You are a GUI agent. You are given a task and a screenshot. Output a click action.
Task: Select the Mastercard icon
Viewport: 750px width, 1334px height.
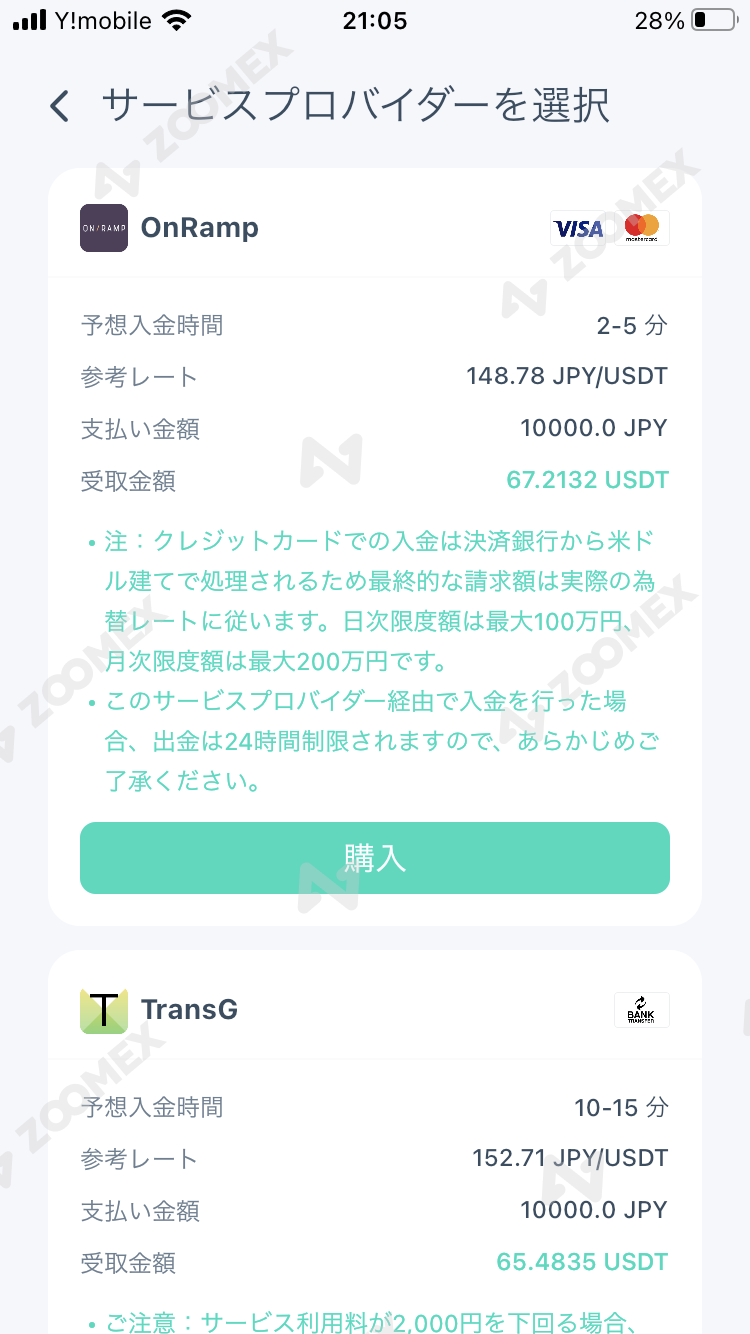point(643,228)
